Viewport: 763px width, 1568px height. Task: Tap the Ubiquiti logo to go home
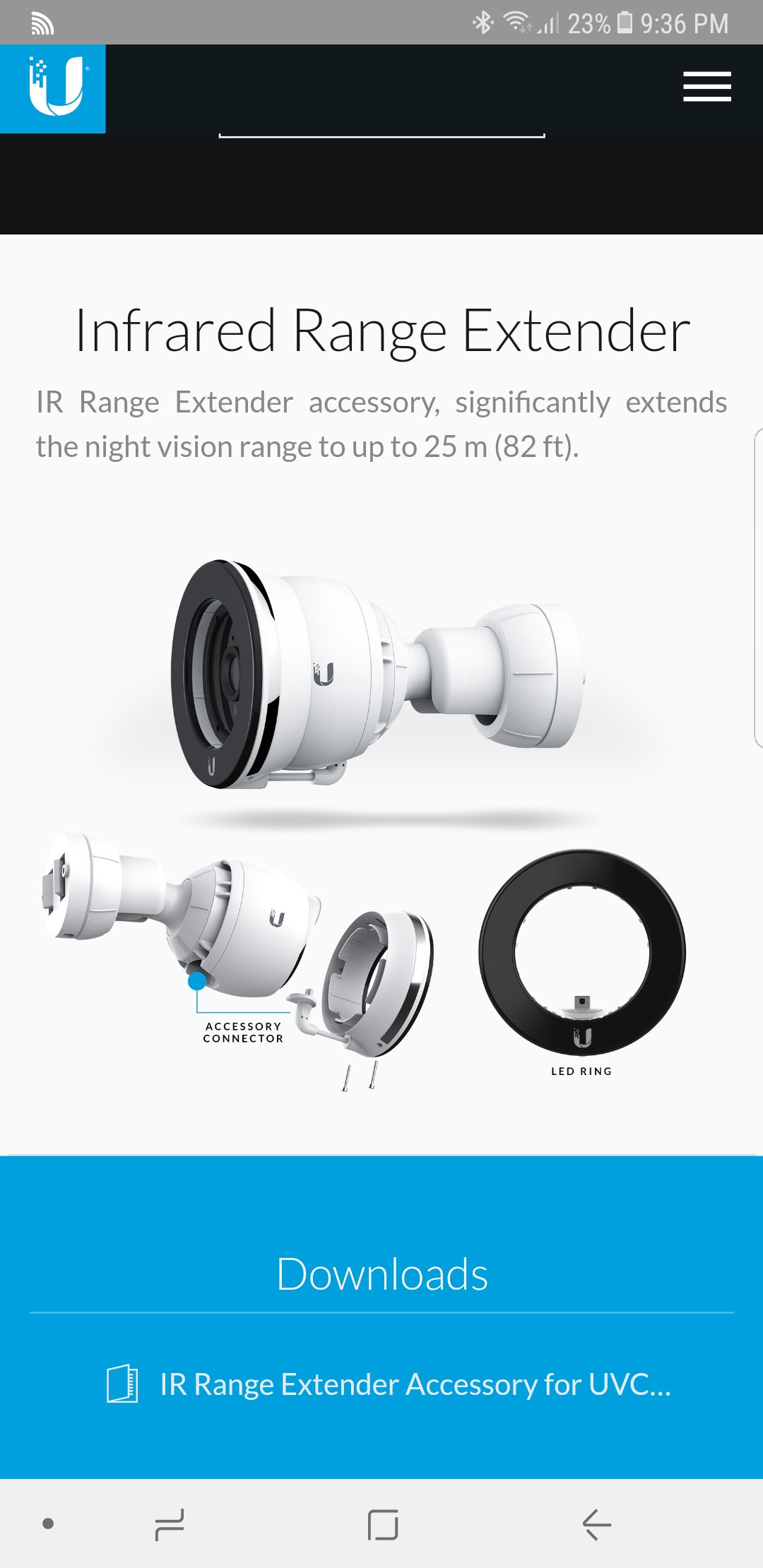tap(53, 88)
